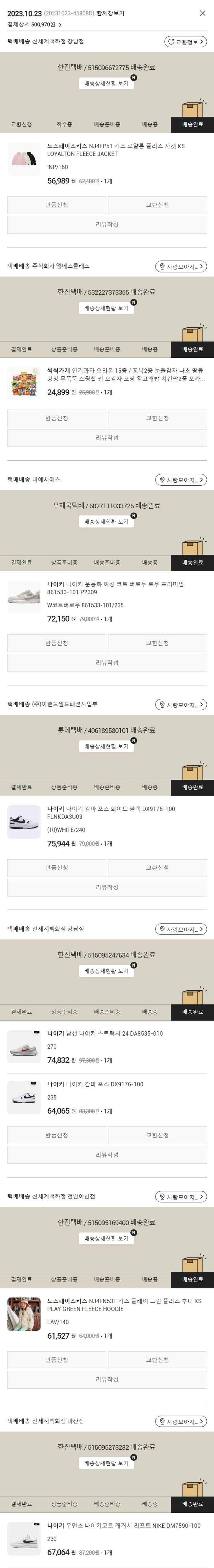Tap the 교환정보 button
Screen dimensions: 214x1568
[x=185, y=42]
